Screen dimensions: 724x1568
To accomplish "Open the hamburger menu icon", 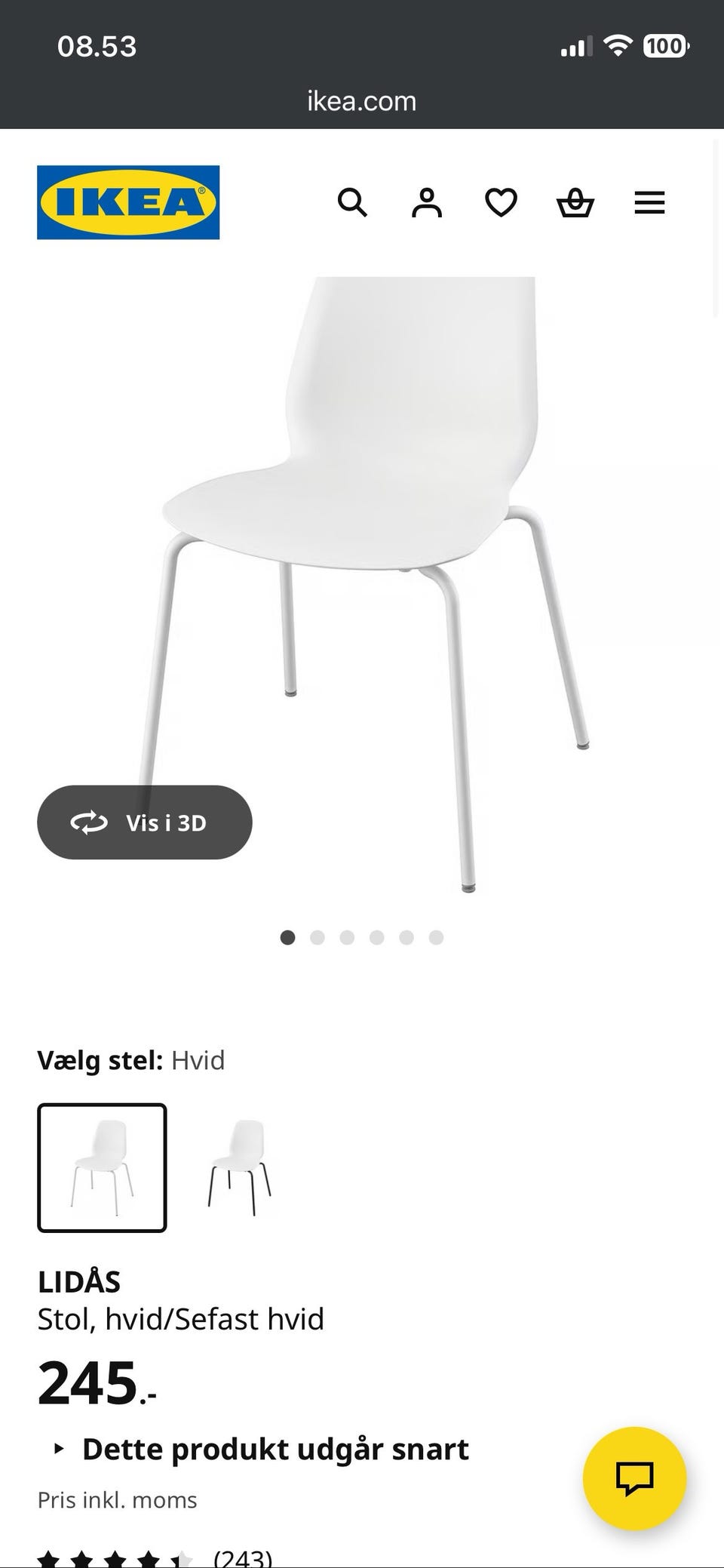I will pos(649,202).
